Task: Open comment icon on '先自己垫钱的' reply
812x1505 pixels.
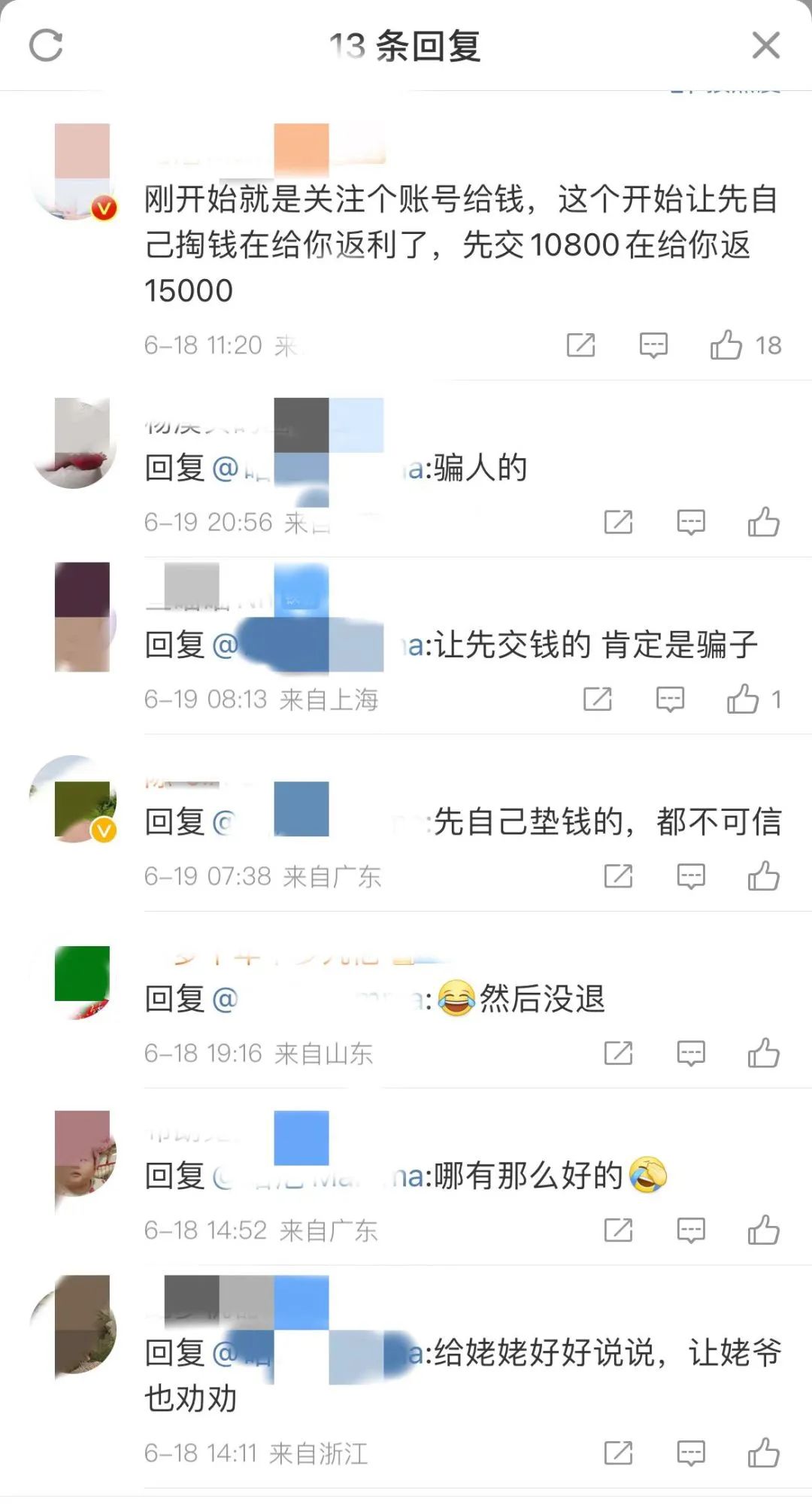Action: (690, 875)
